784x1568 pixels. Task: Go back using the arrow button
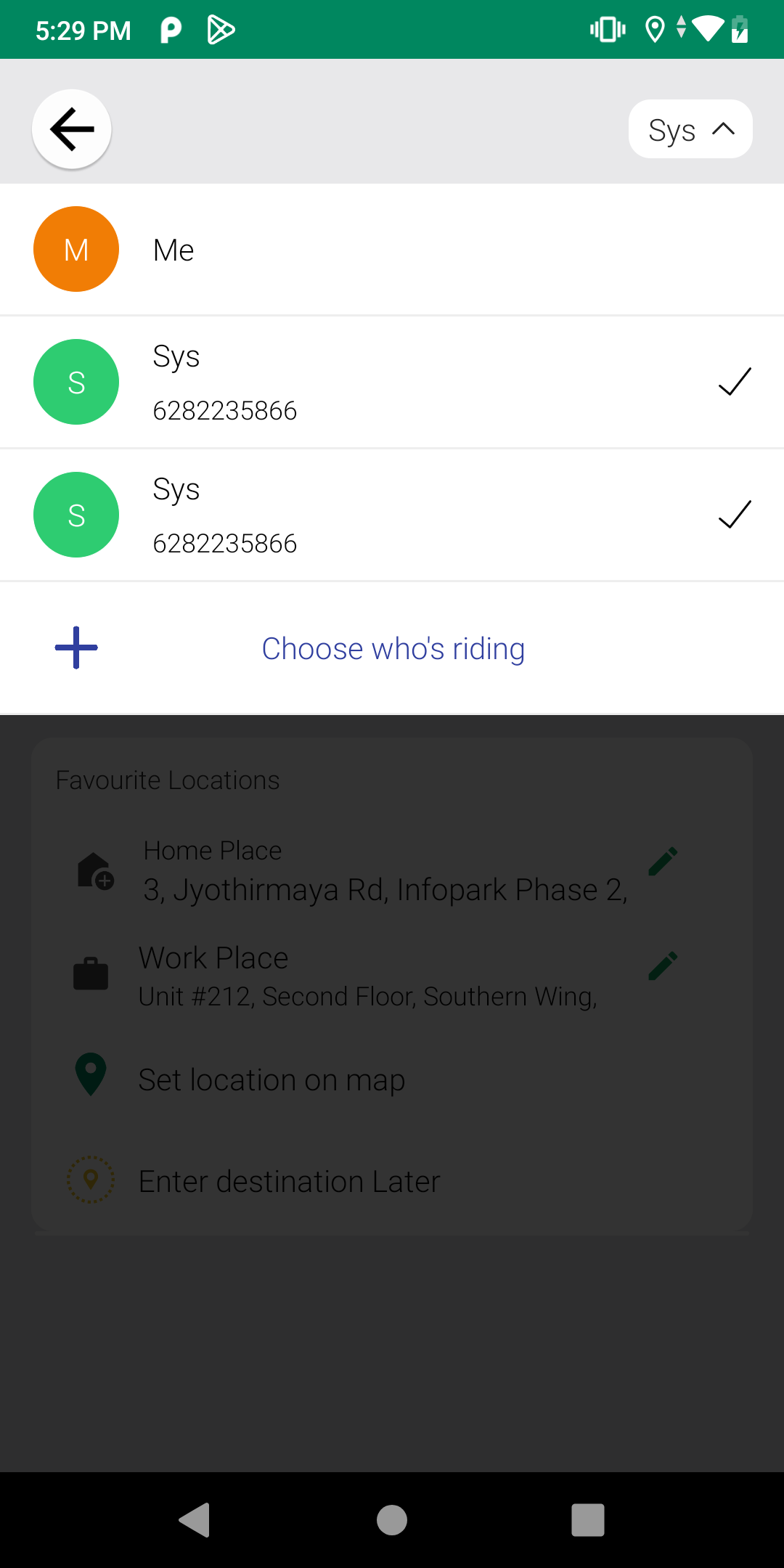[72, 129]
